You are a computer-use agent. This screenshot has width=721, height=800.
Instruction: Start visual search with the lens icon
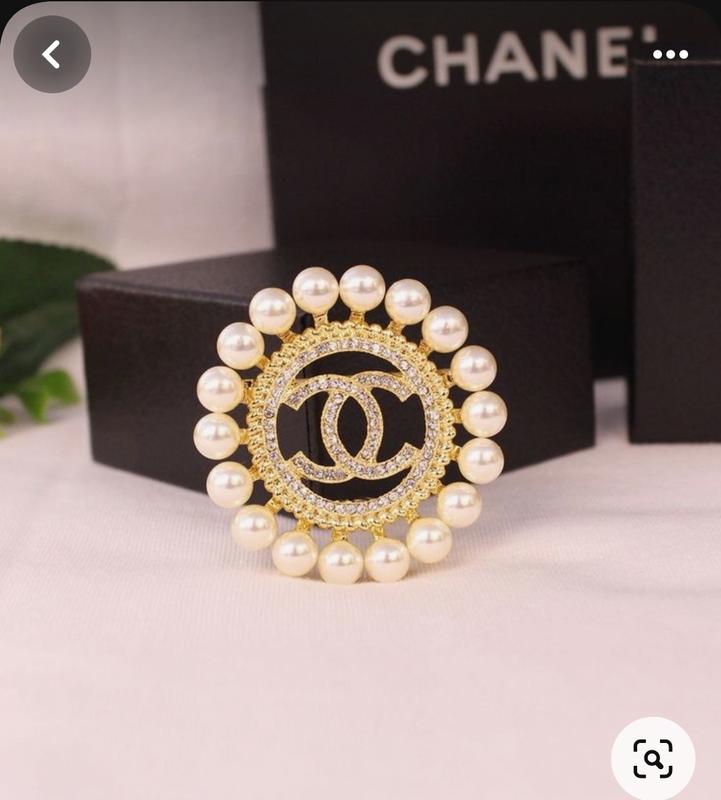pos(653,759)
